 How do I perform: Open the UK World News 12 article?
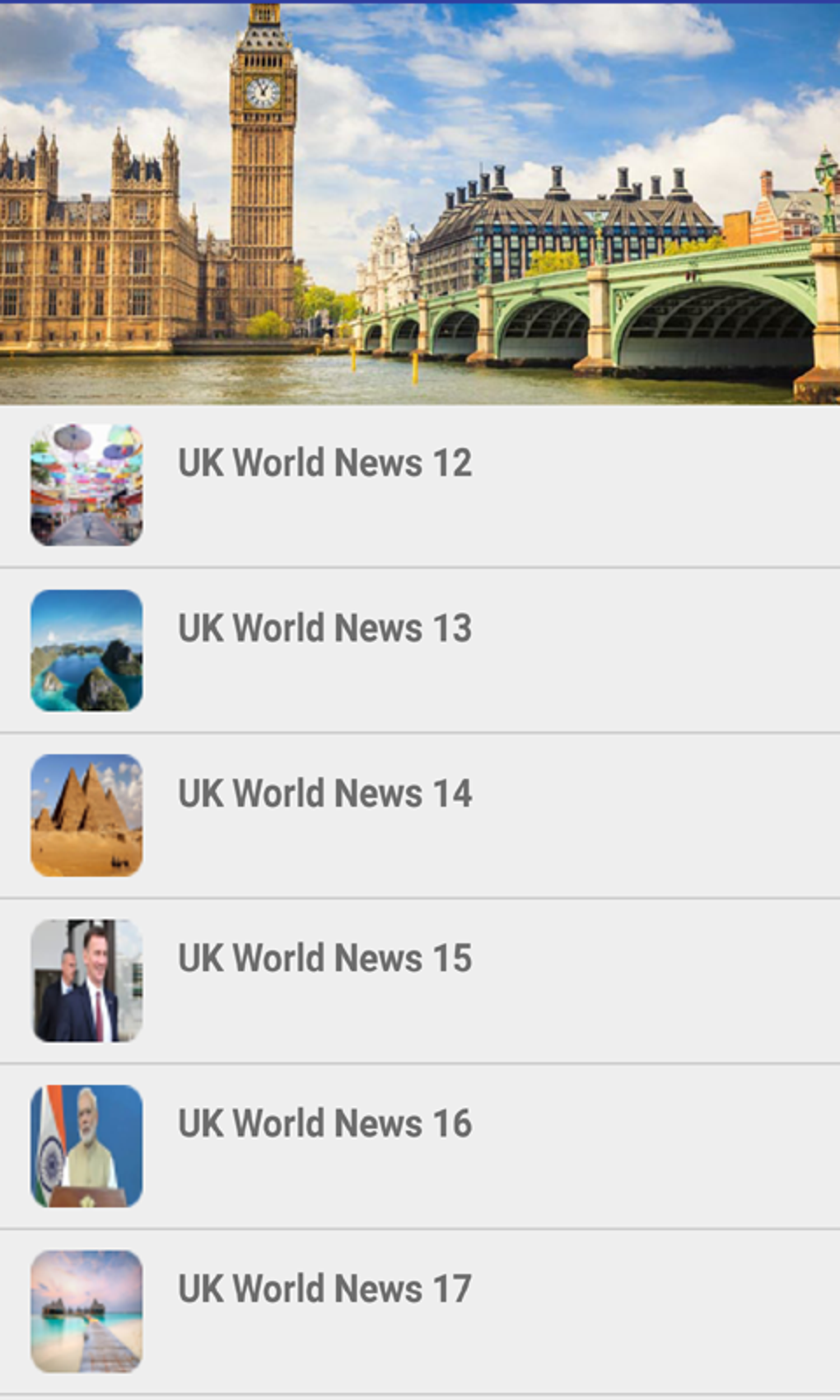click(x=324, y=463)
